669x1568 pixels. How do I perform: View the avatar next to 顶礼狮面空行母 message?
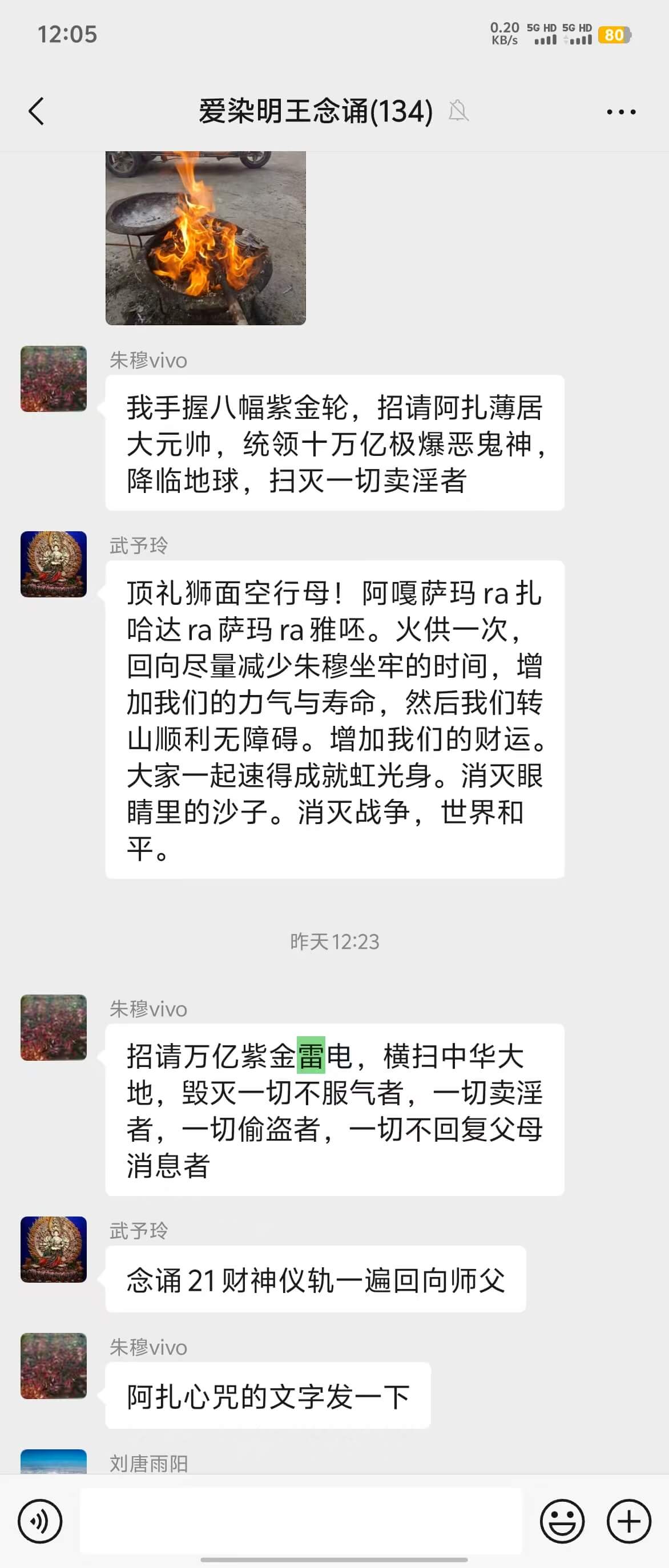(x=54, y=564)
